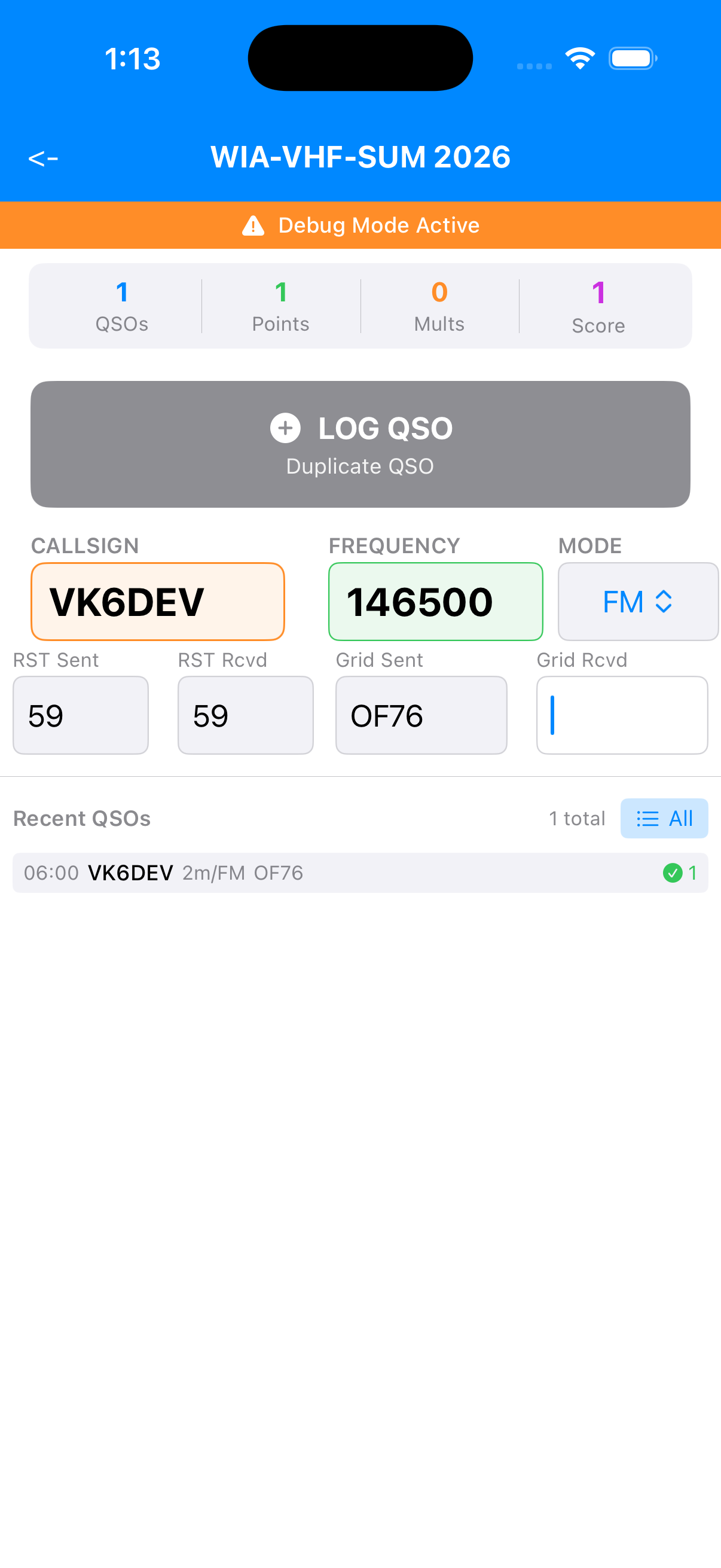Select the RST Sent field
This screenshot has height=1568, width=721.
(80, 715)
